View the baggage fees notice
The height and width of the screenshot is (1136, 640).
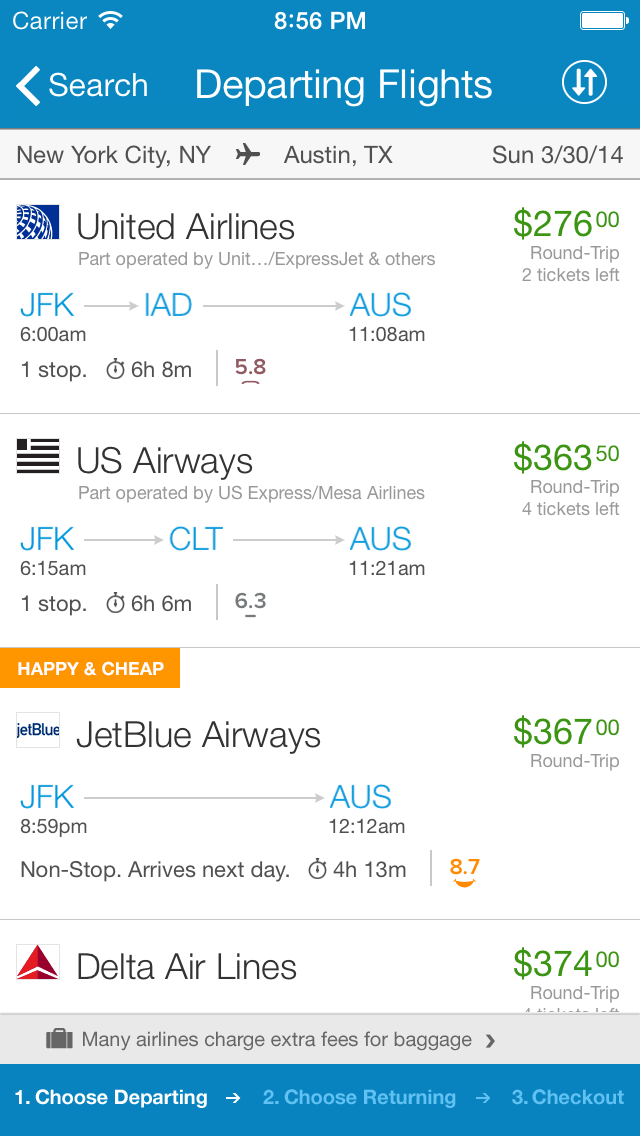point(320,1040)
